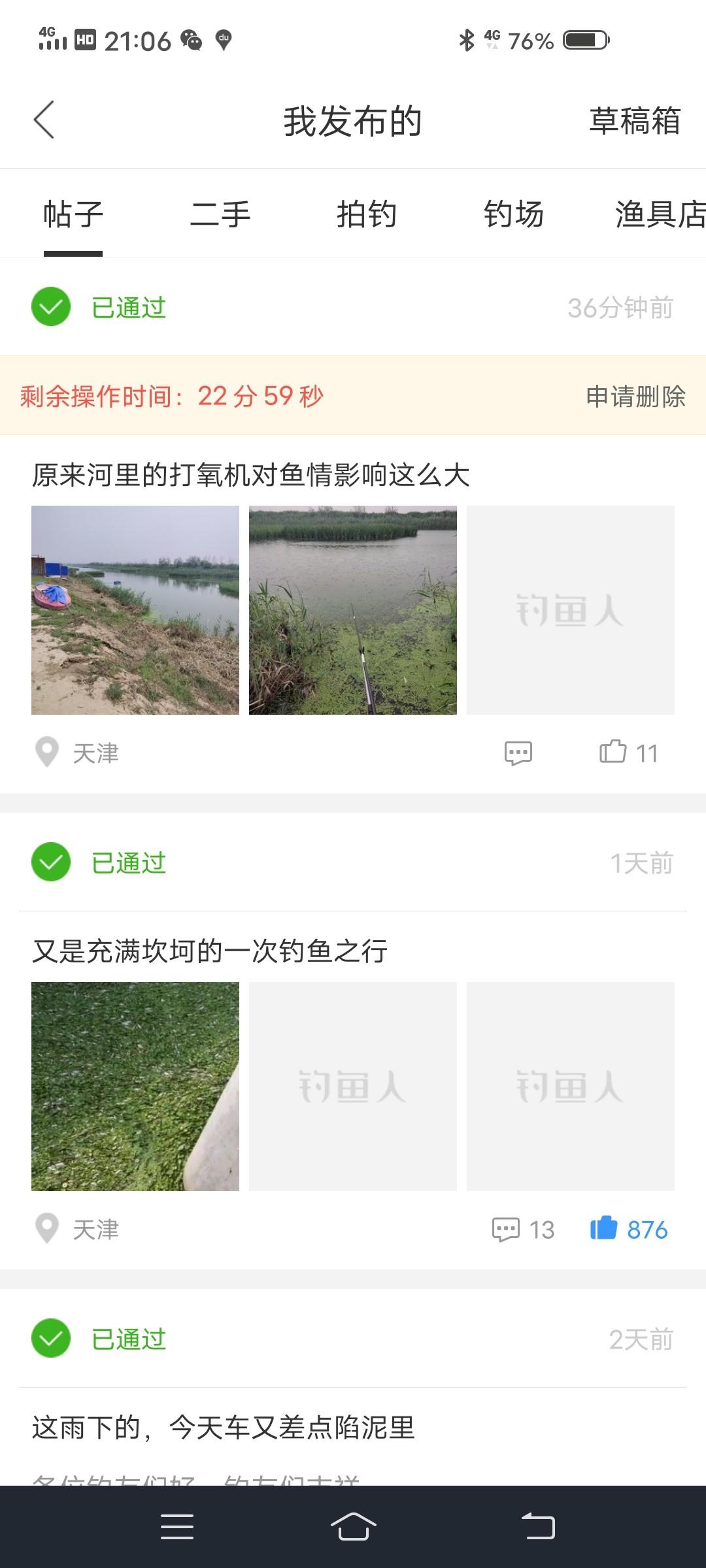Image resolution: width=706 pixels, height=1568 pixels.
Task: Open the 13 comments on 坎坷 post
Action: (523, 1230)
